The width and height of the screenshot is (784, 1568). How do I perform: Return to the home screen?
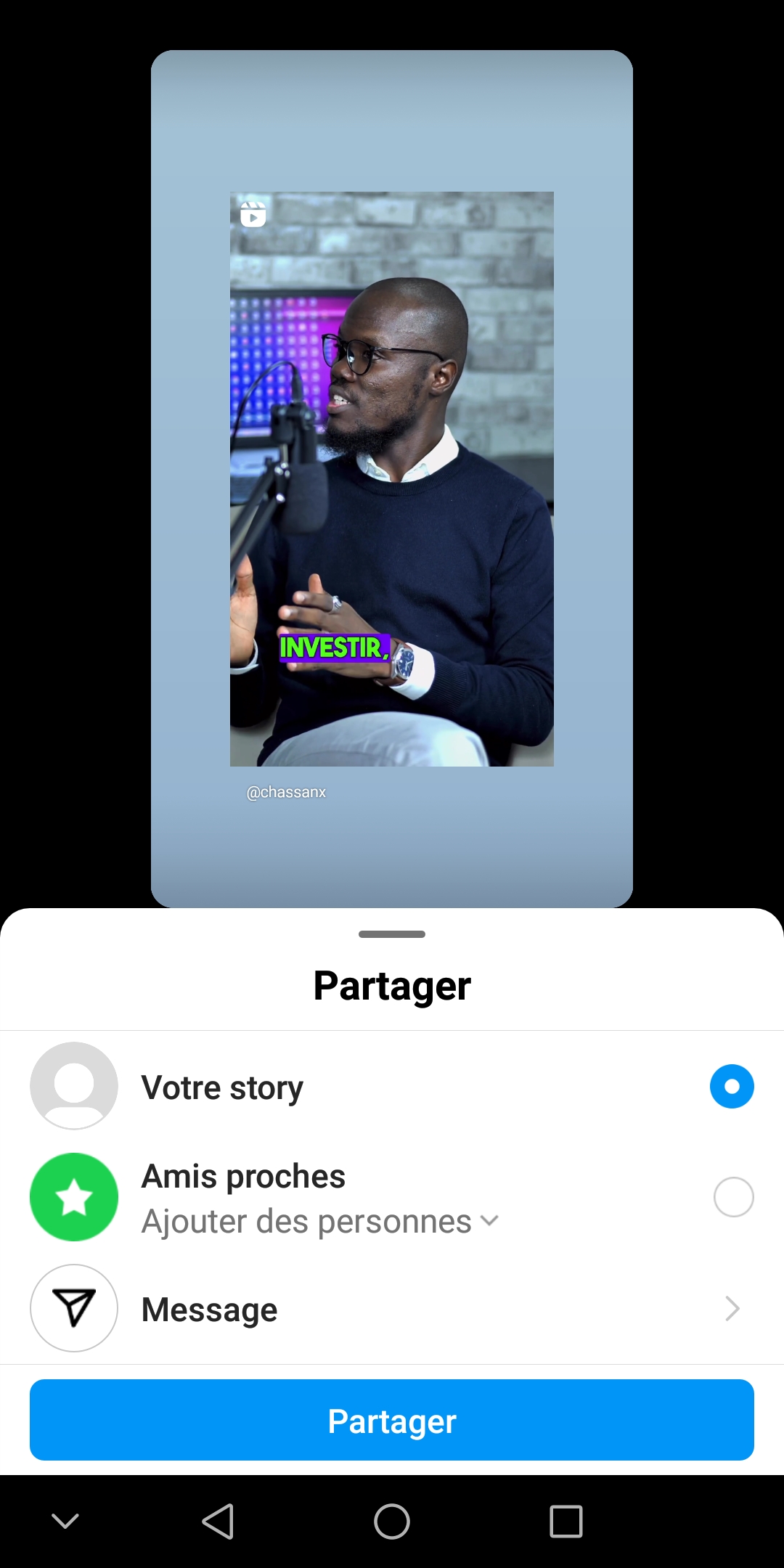[392, 1521]
